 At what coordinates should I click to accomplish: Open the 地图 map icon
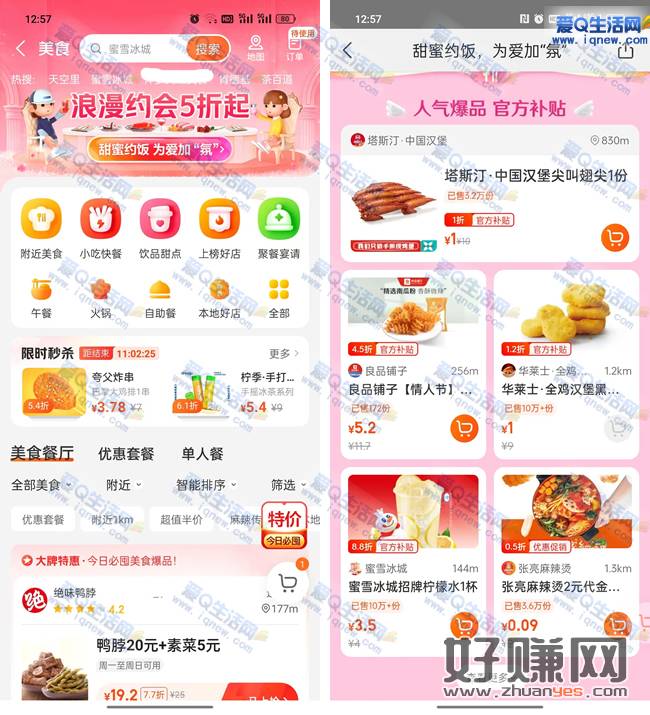coord(256,48)
